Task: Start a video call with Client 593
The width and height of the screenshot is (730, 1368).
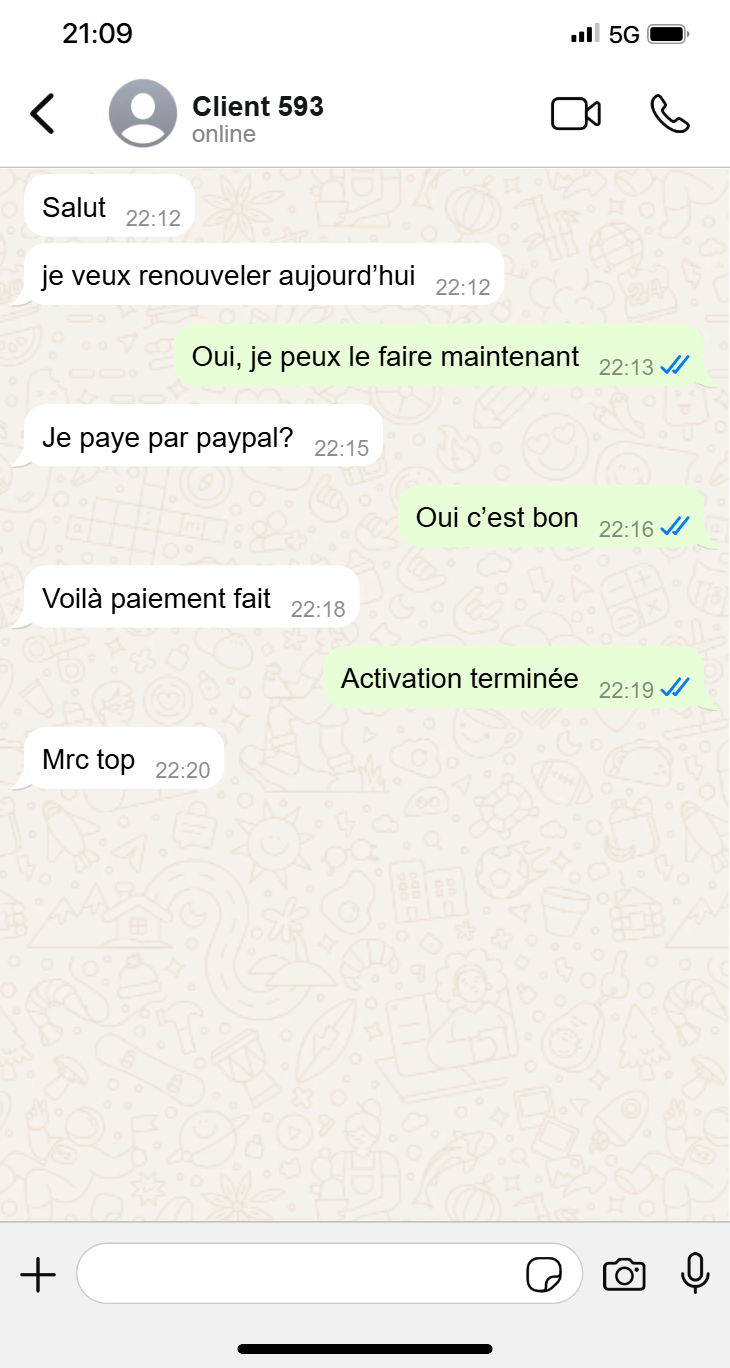Action: coord(575,114)
